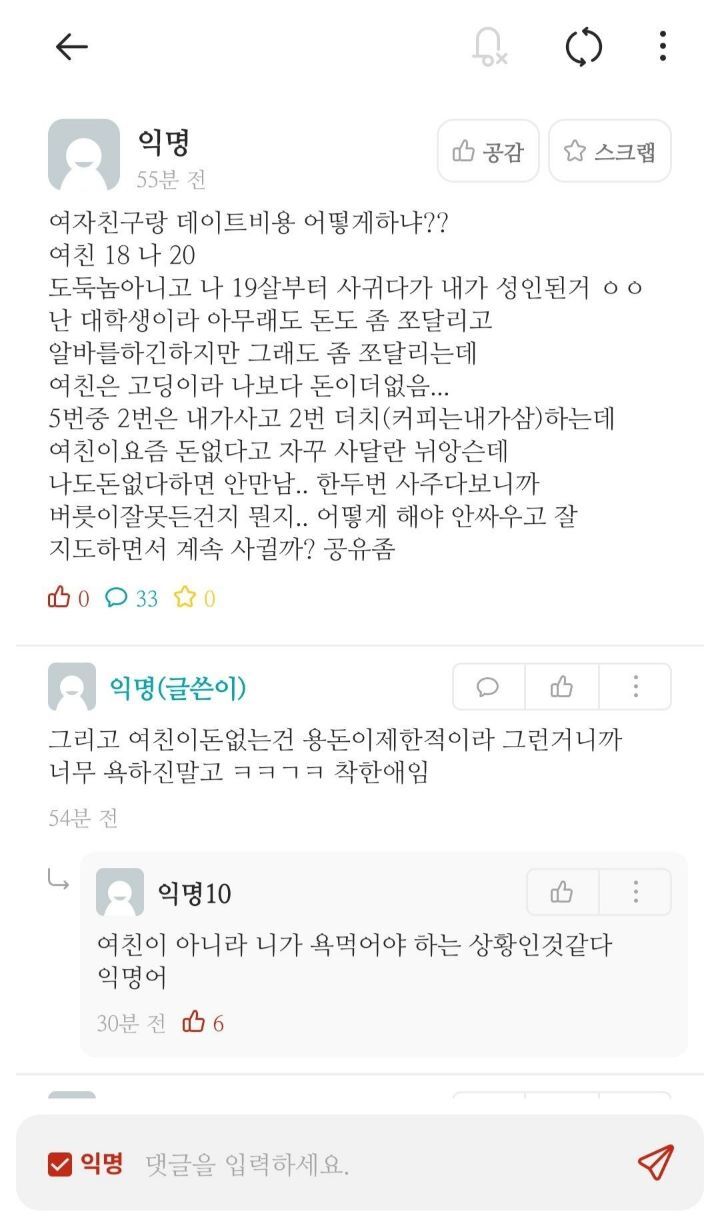Toggle the 익명 anonymous checkbox
The image size is (720, 1223).
60,1164
